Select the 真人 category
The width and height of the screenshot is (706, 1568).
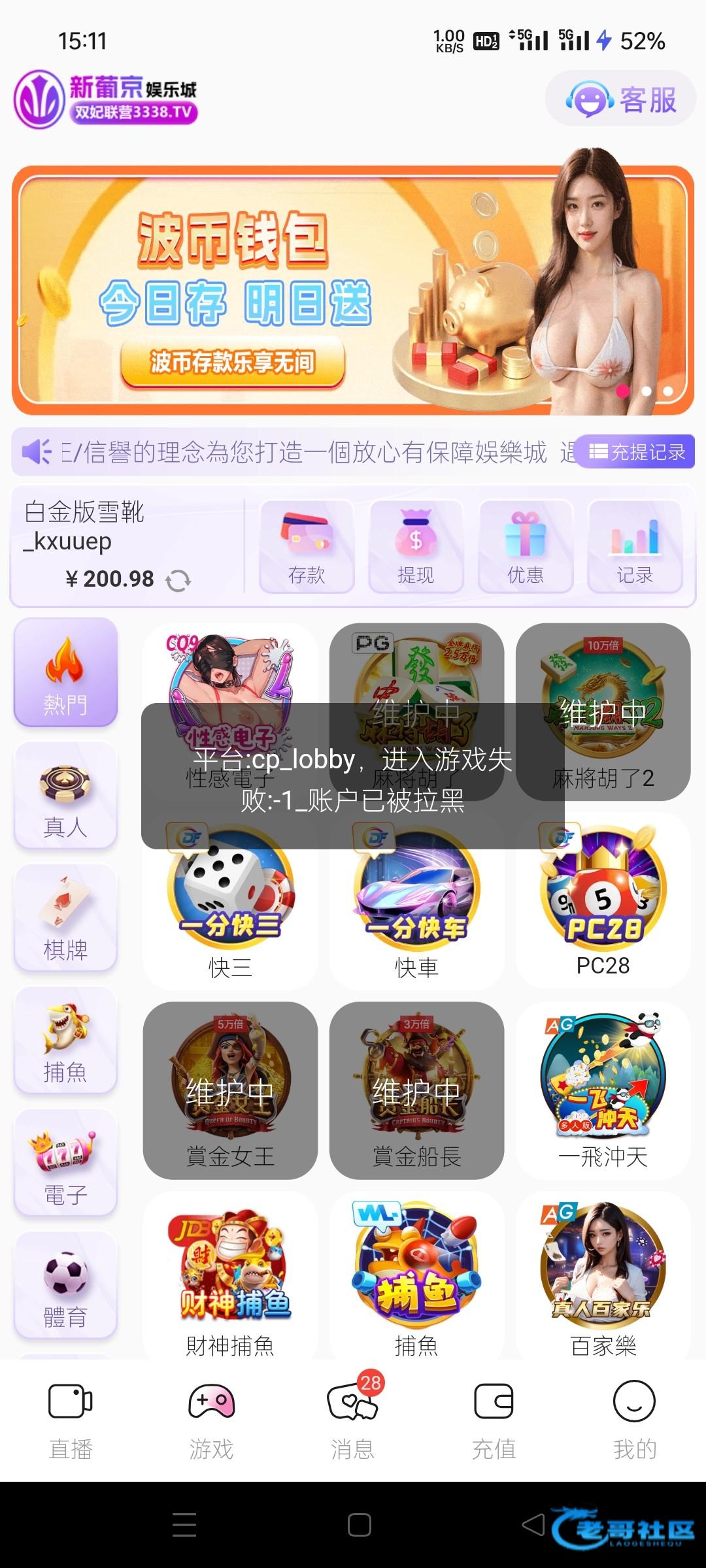(65, 795)
